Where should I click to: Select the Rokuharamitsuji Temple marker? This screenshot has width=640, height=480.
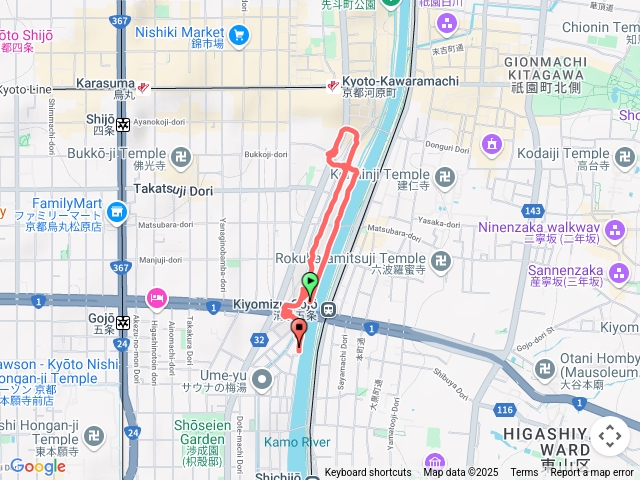[442, 261]
